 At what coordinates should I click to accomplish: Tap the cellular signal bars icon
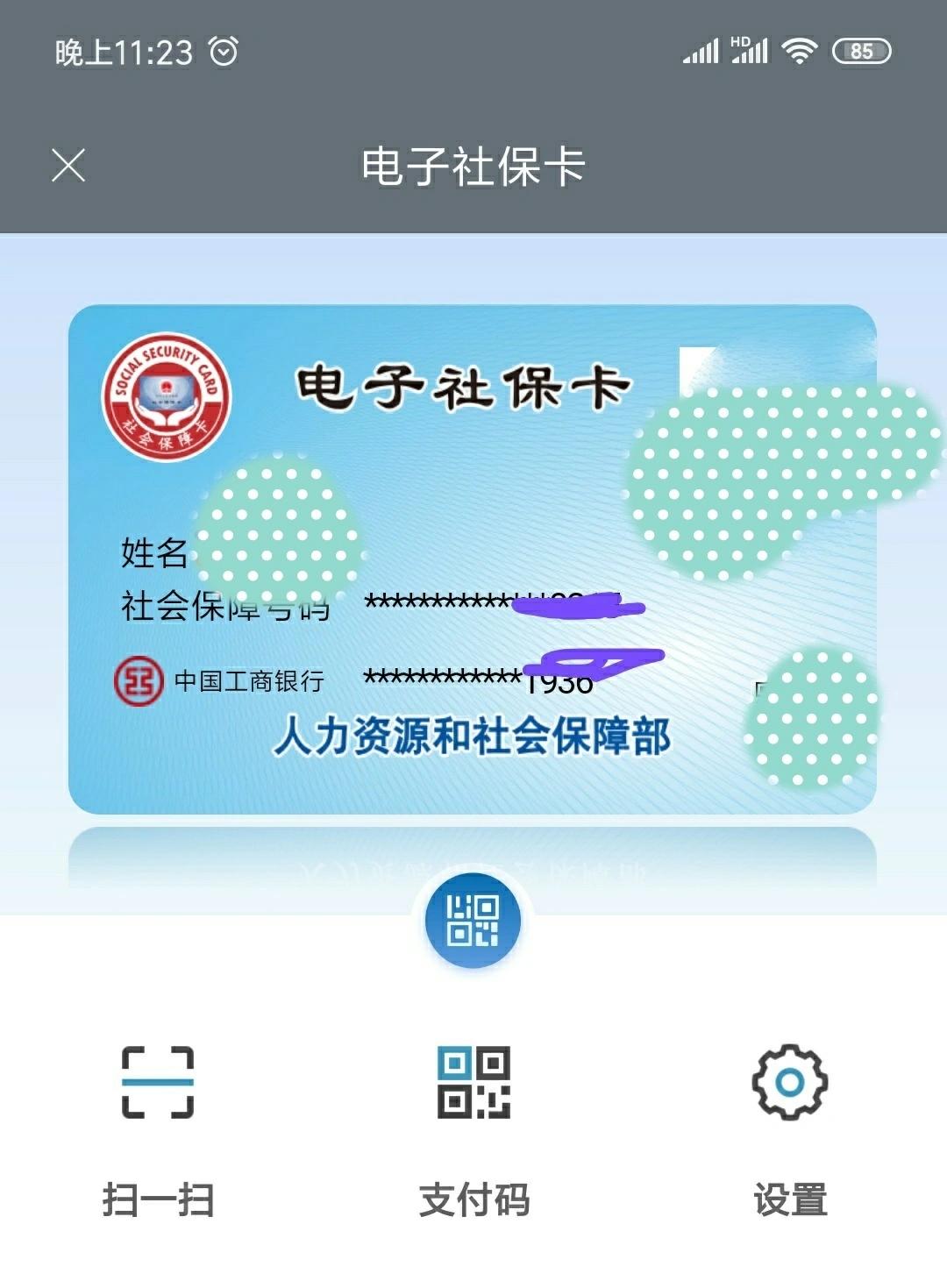[701, 53]
